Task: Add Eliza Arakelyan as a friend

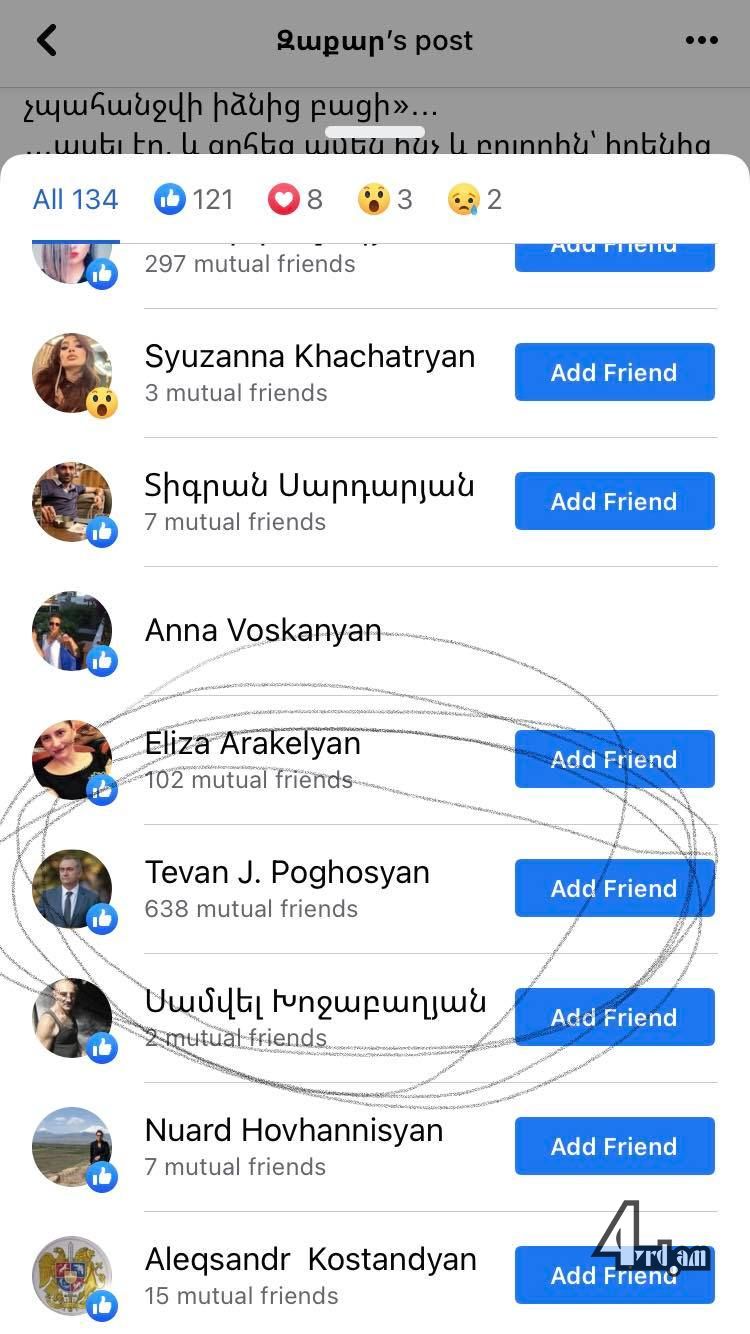Action: [x=614, y=759]
